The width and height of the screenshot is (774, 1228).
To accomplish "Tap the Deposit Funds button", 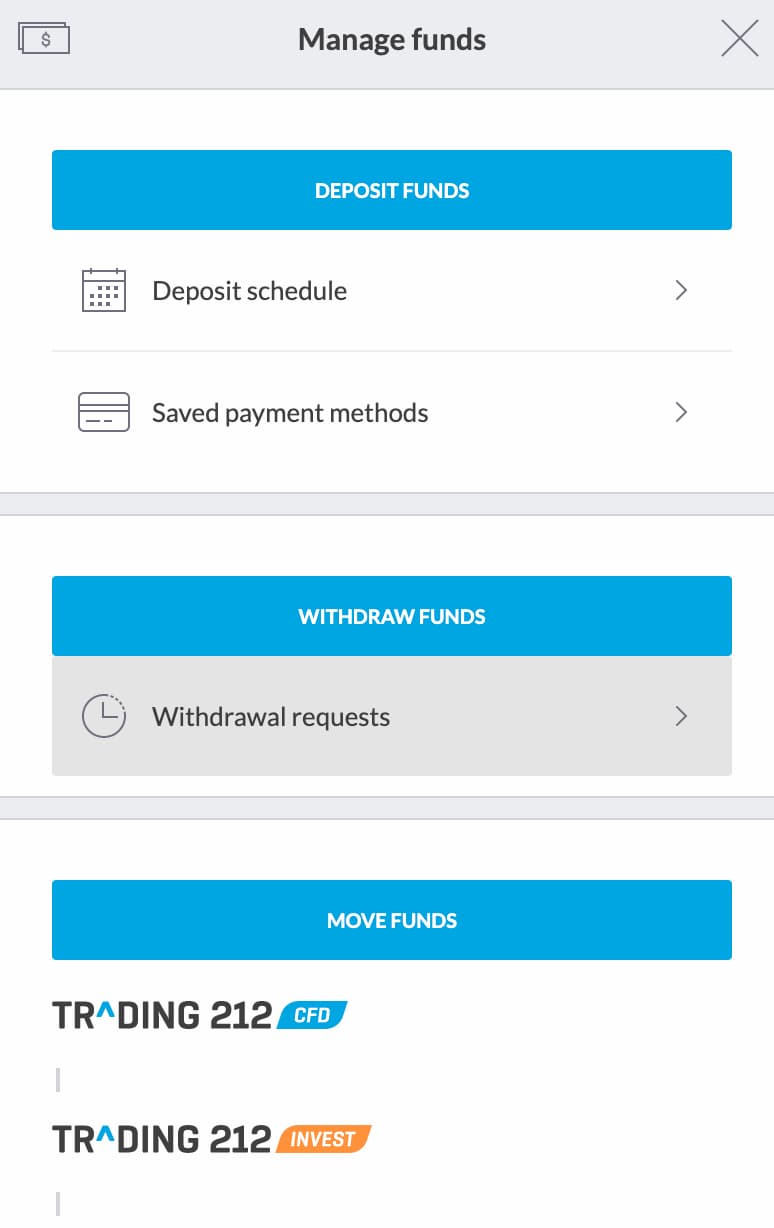I will [x=392, y=190].
